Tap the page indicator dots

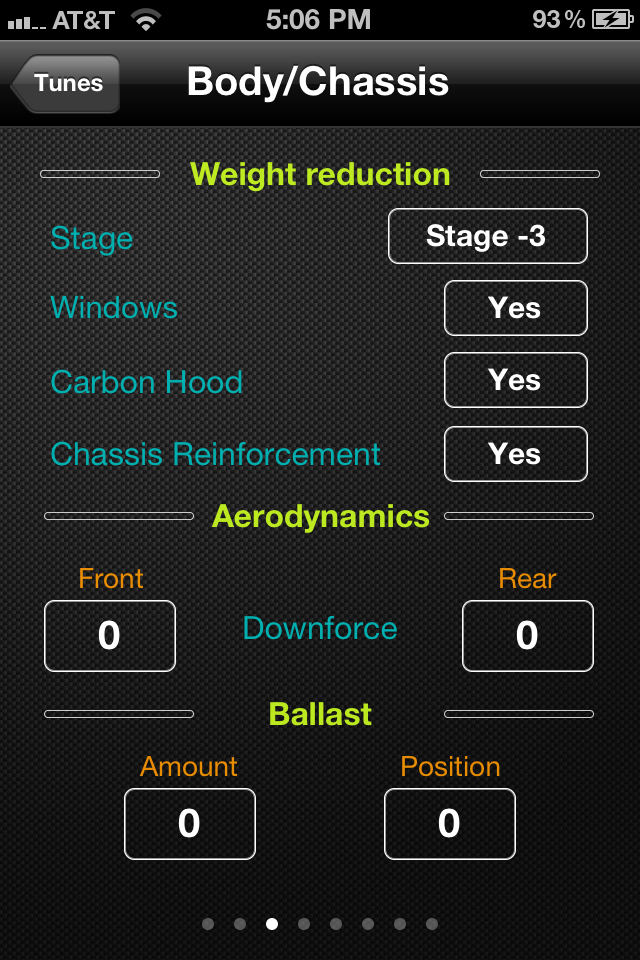(320, 924)
